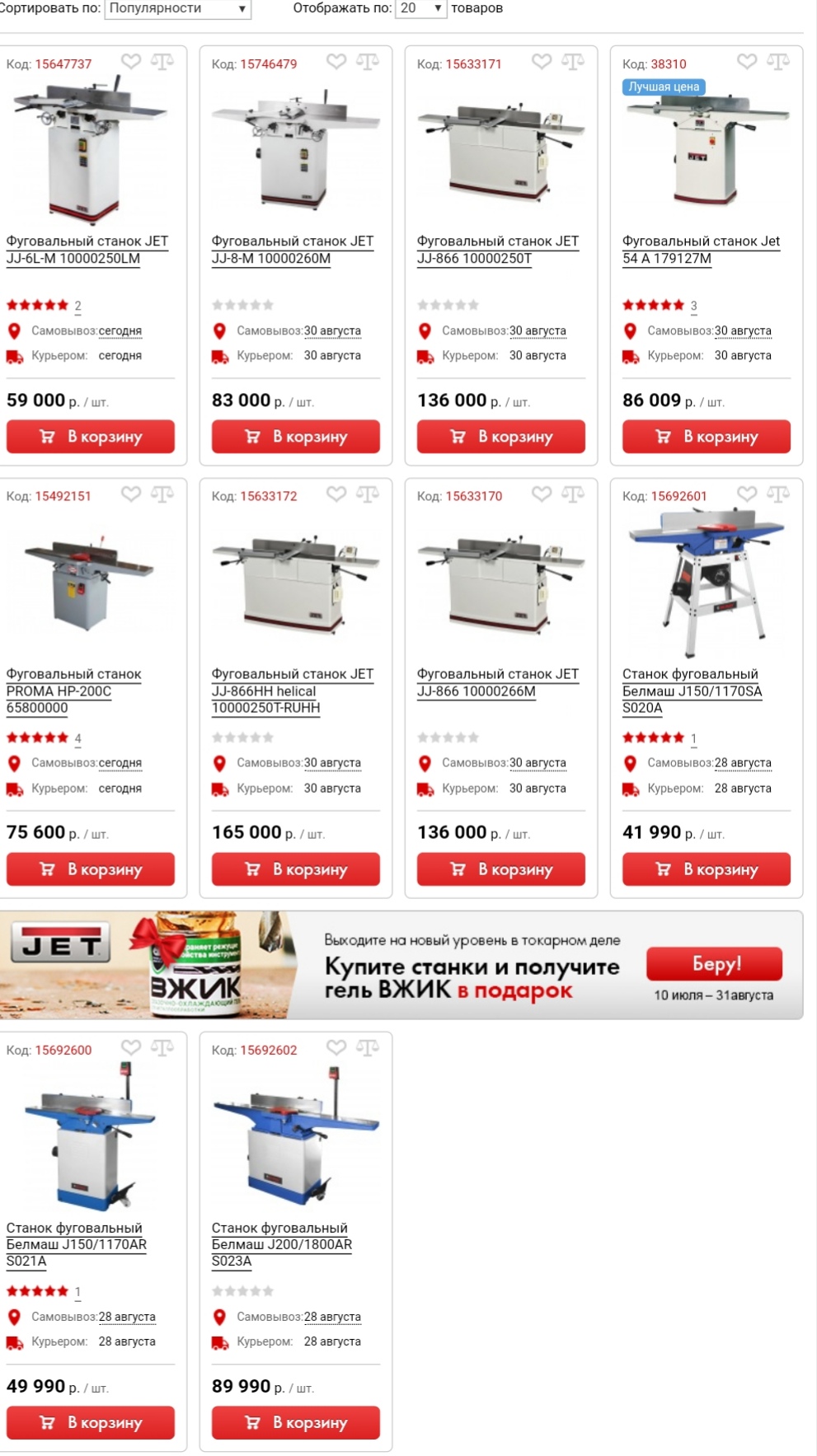Add Jet 54 A 179127M to favorites
The width and height of the screenshot is (817, 1456).
[x=747, y=62]
